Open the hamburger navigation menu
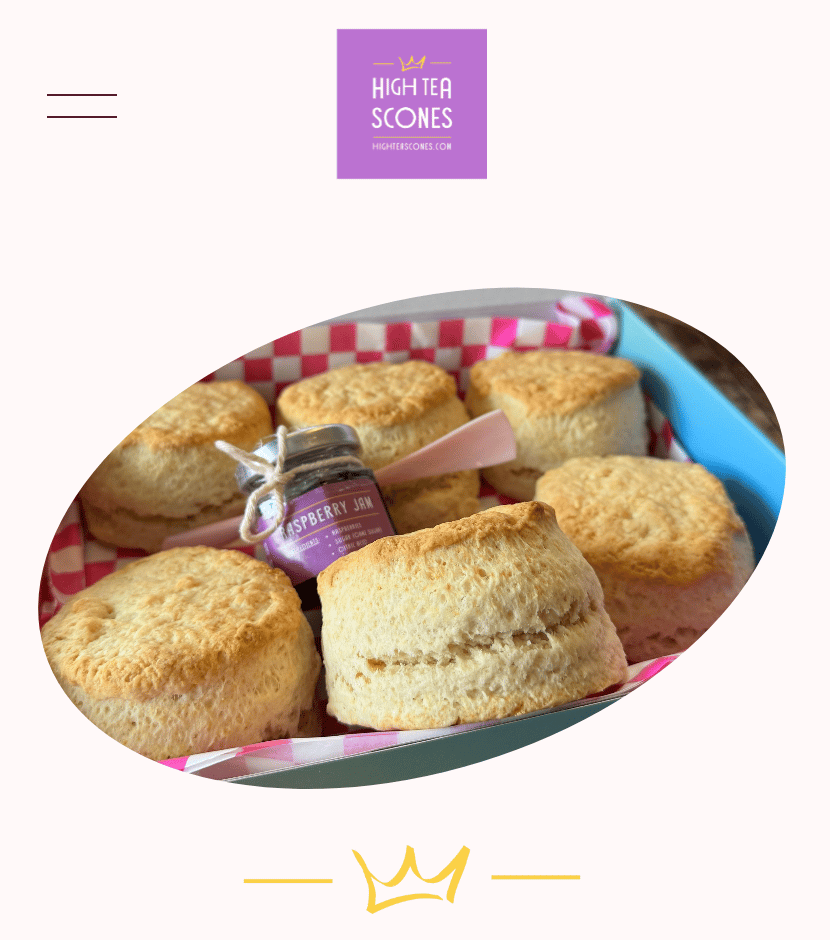 82,106
